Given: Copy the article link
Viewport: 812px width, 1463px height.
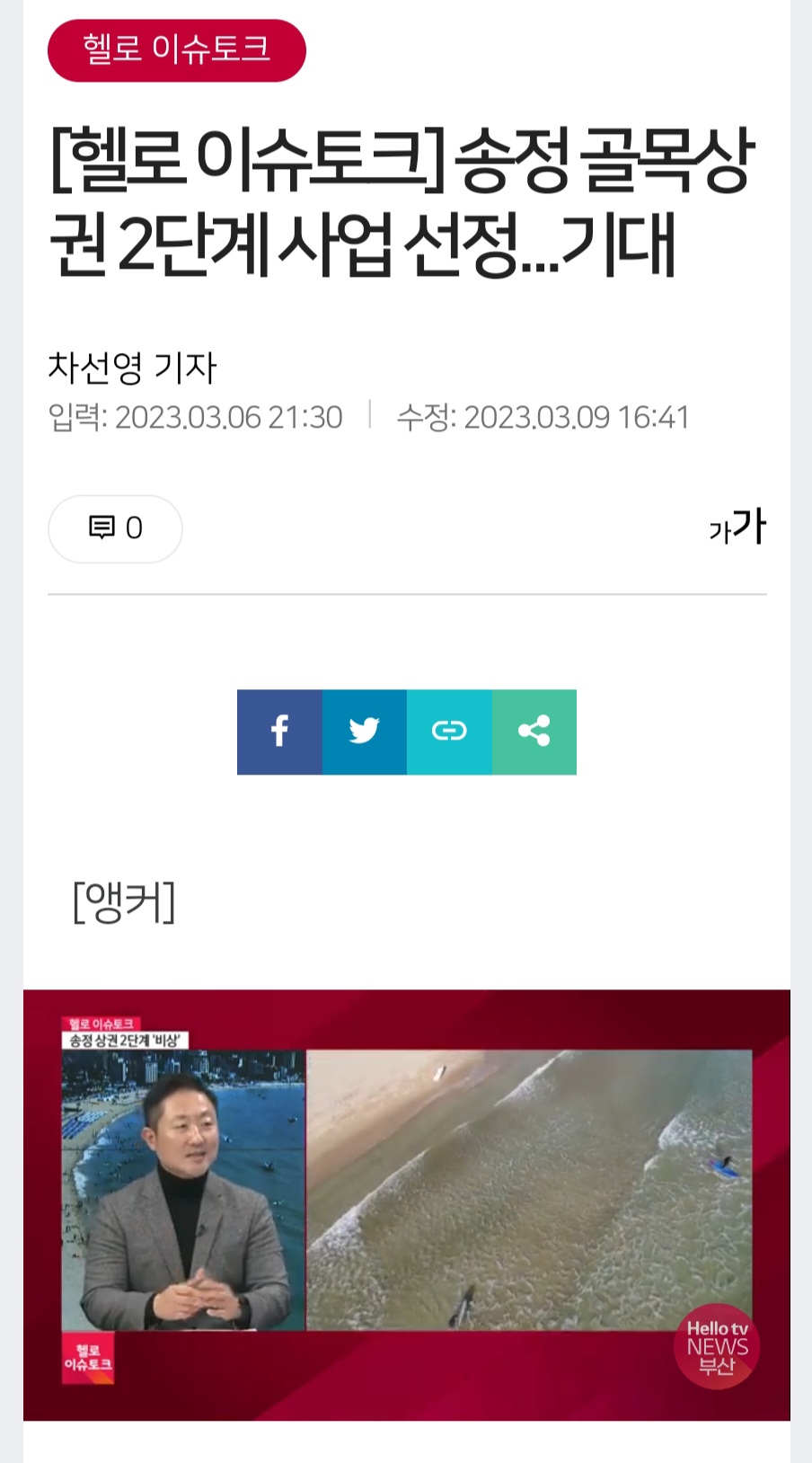Looking at the screenshot, I should point(449,731).
